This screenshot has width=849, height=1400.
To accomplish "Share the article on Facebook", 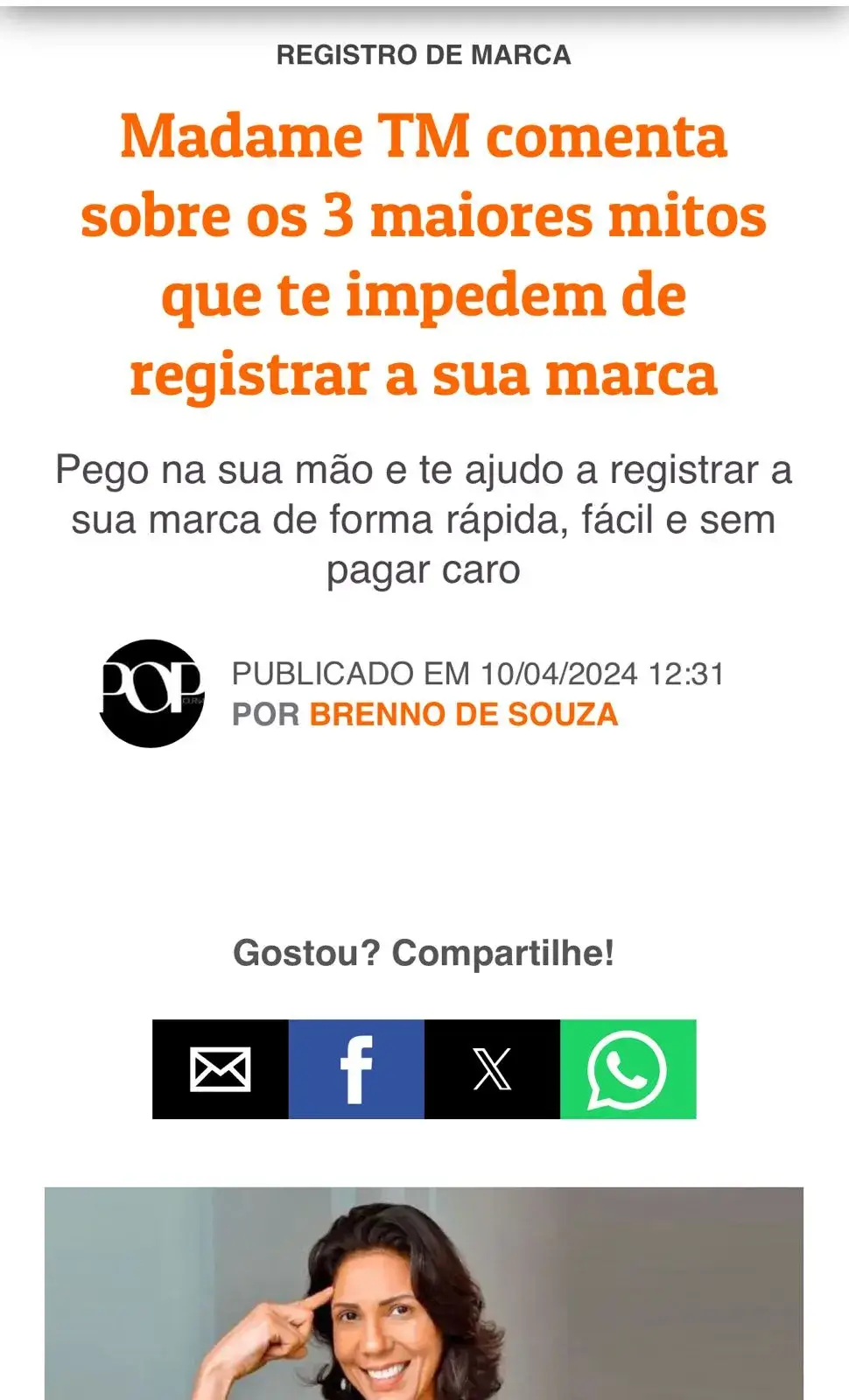I will [356, 1068].
